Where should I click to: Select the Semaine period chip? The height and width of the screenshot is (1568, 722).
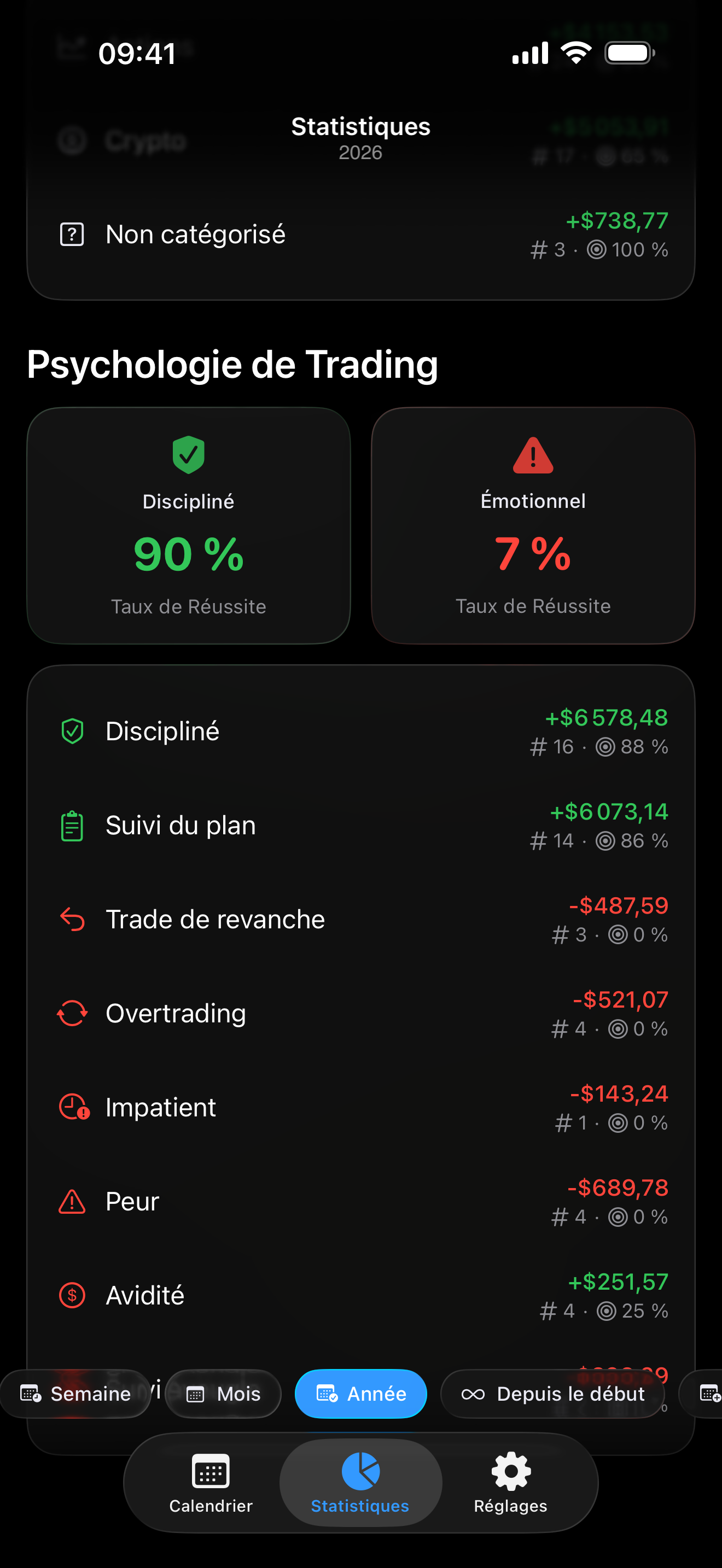[75, 1393]
